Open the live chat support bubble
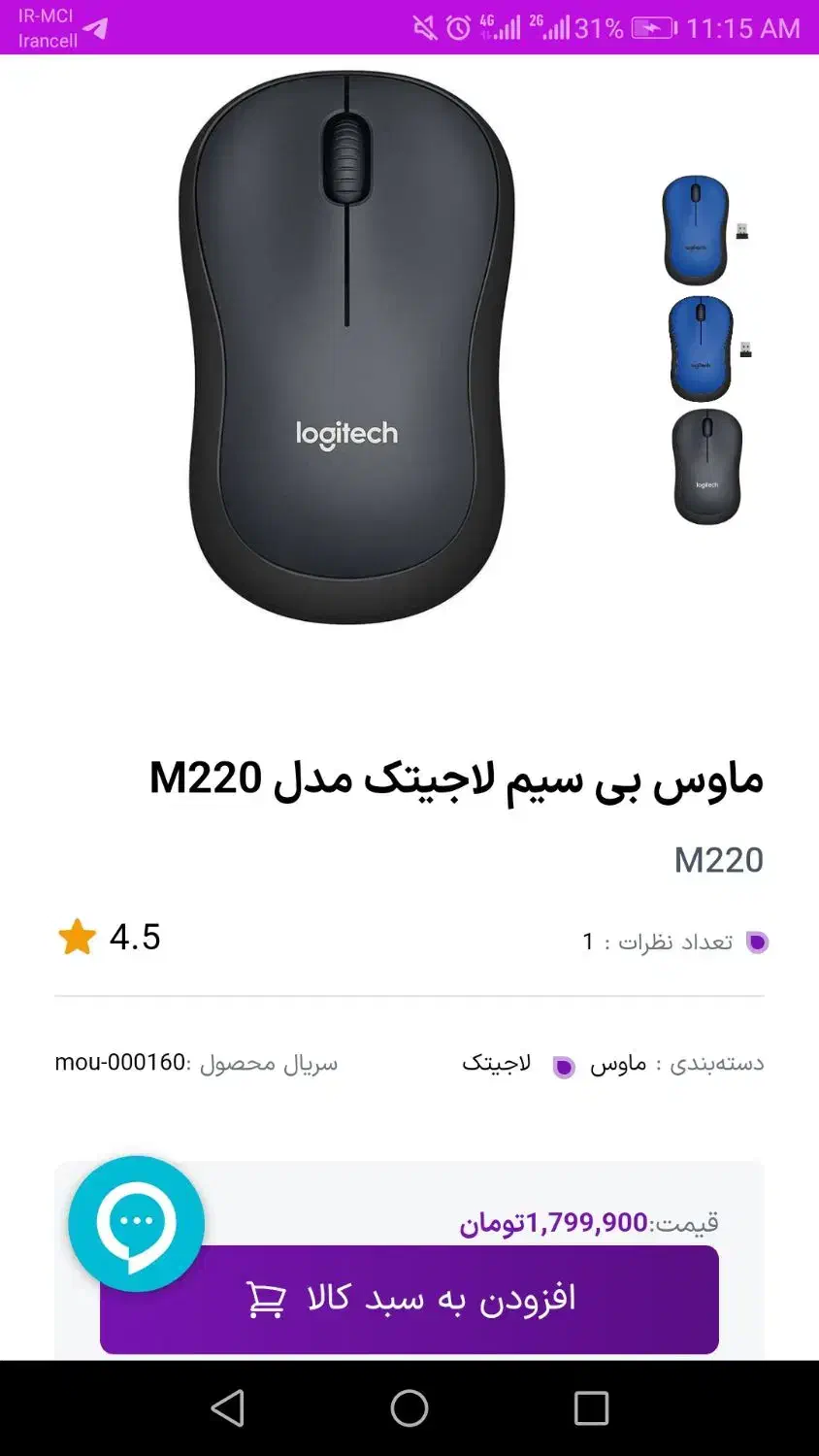This screenshot has width=819, height=1456. pos(136,1223)
